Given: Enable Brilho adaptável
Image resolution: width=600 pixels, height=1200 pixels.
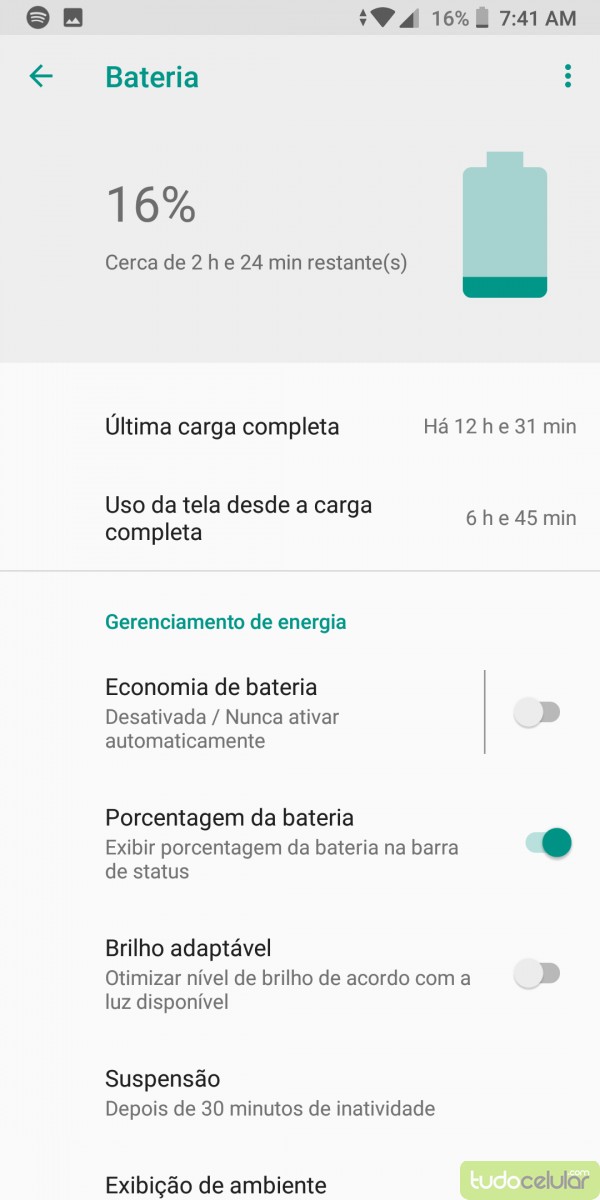Looking at the screenshot, I should (537, 974).
